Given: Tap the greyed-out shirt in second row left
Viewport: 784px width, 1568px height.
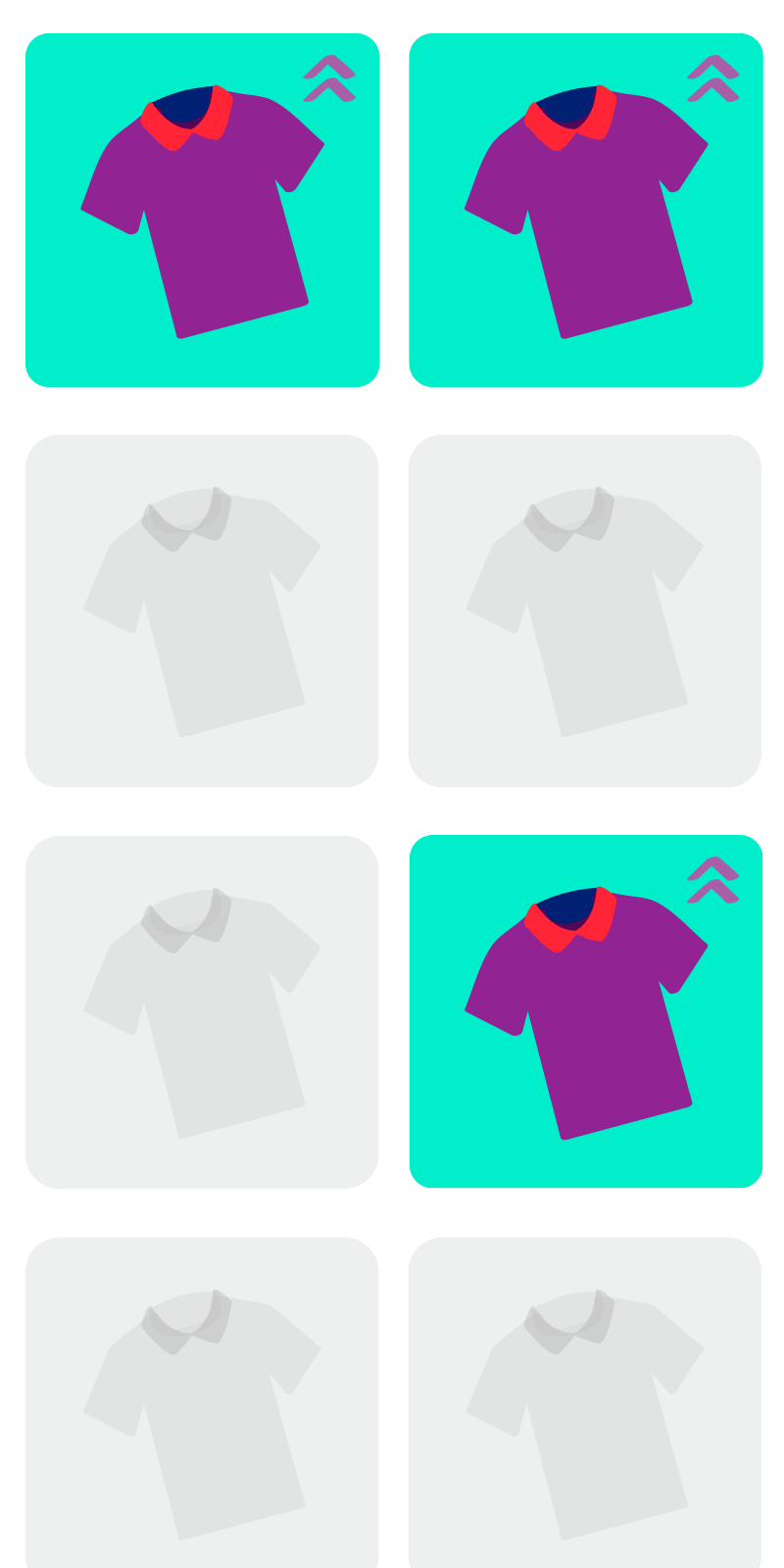Looking at the screenshot, I should pyautogui.click(x=203, y=608).
